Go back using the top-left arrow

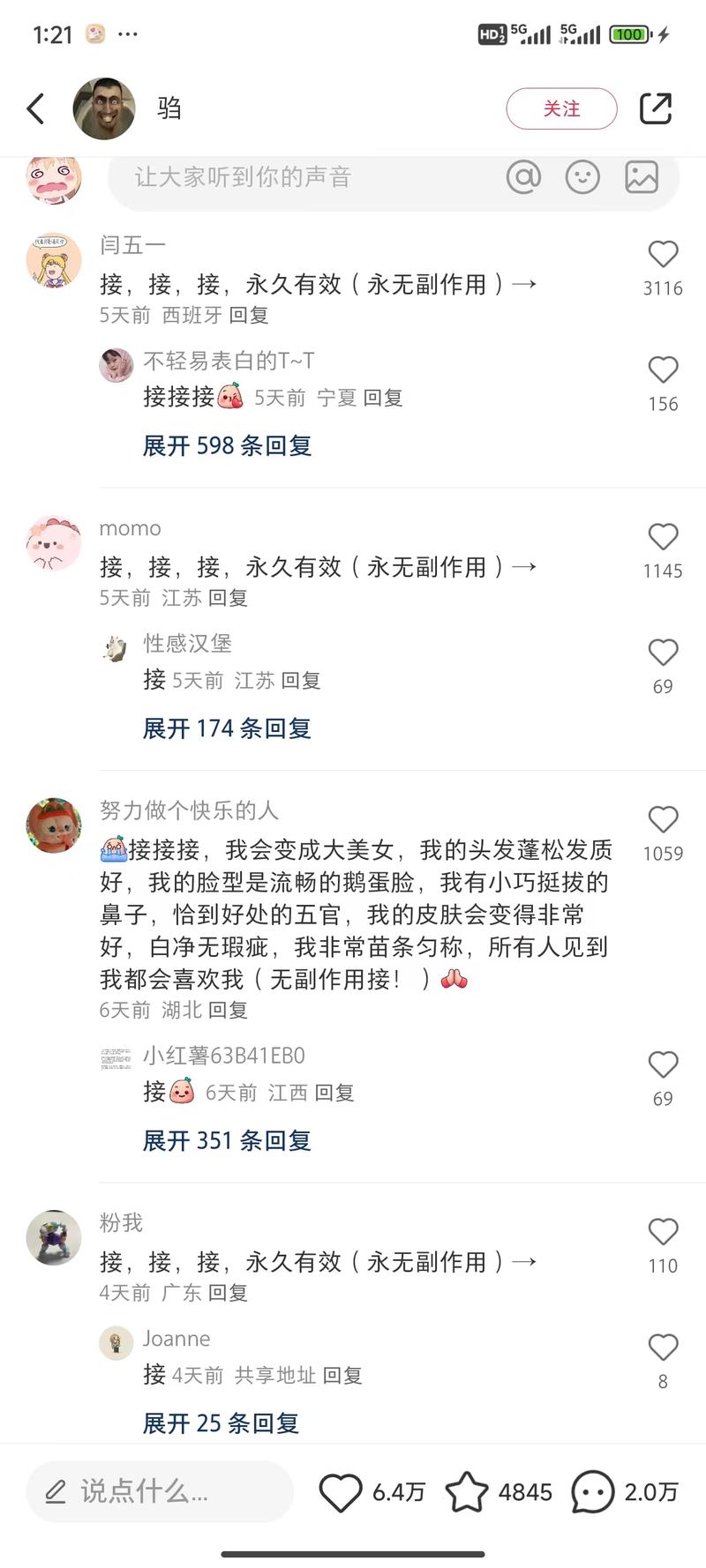point(36,108)
